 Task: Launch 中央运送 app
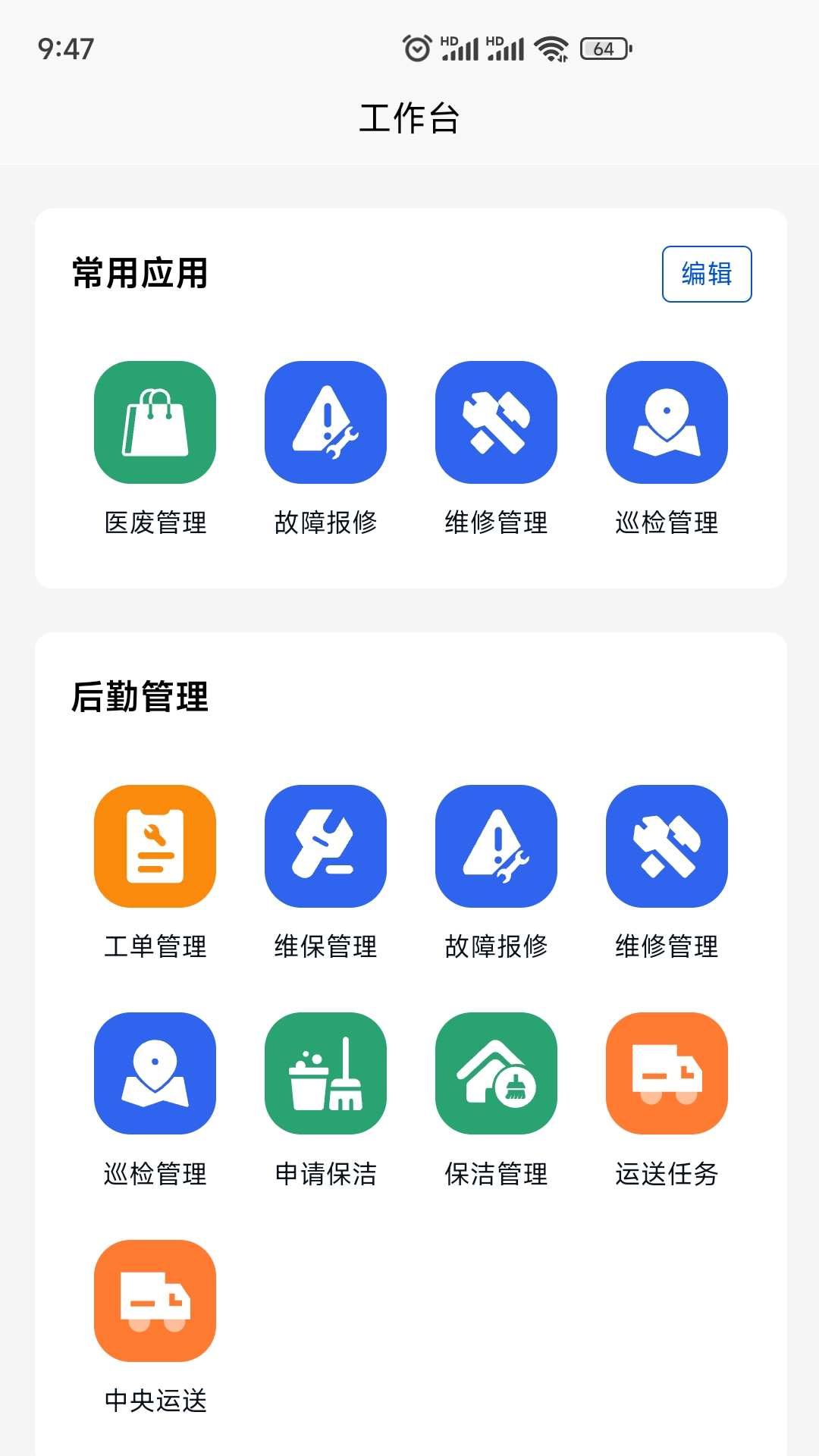coord(155,1301)
